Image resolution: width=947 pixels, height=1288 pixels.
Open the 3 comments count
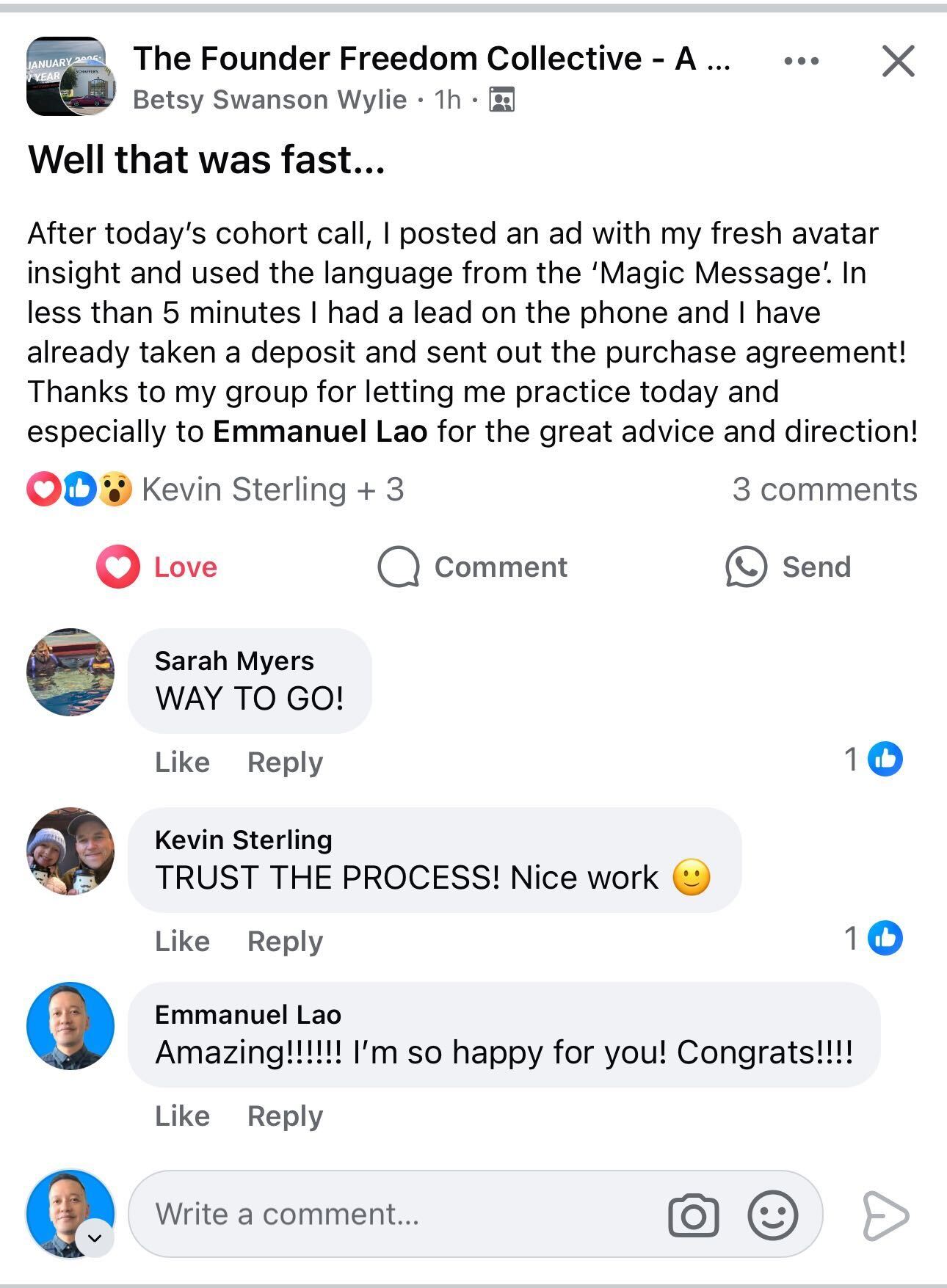824,490
